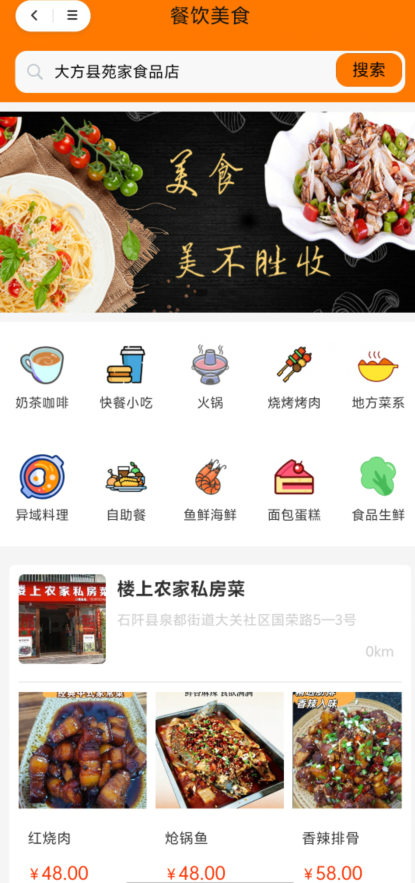Choose the 鱼鲜海鲜 category
The height and width of the screenshot is (883, 415).
tap(210, 489)
